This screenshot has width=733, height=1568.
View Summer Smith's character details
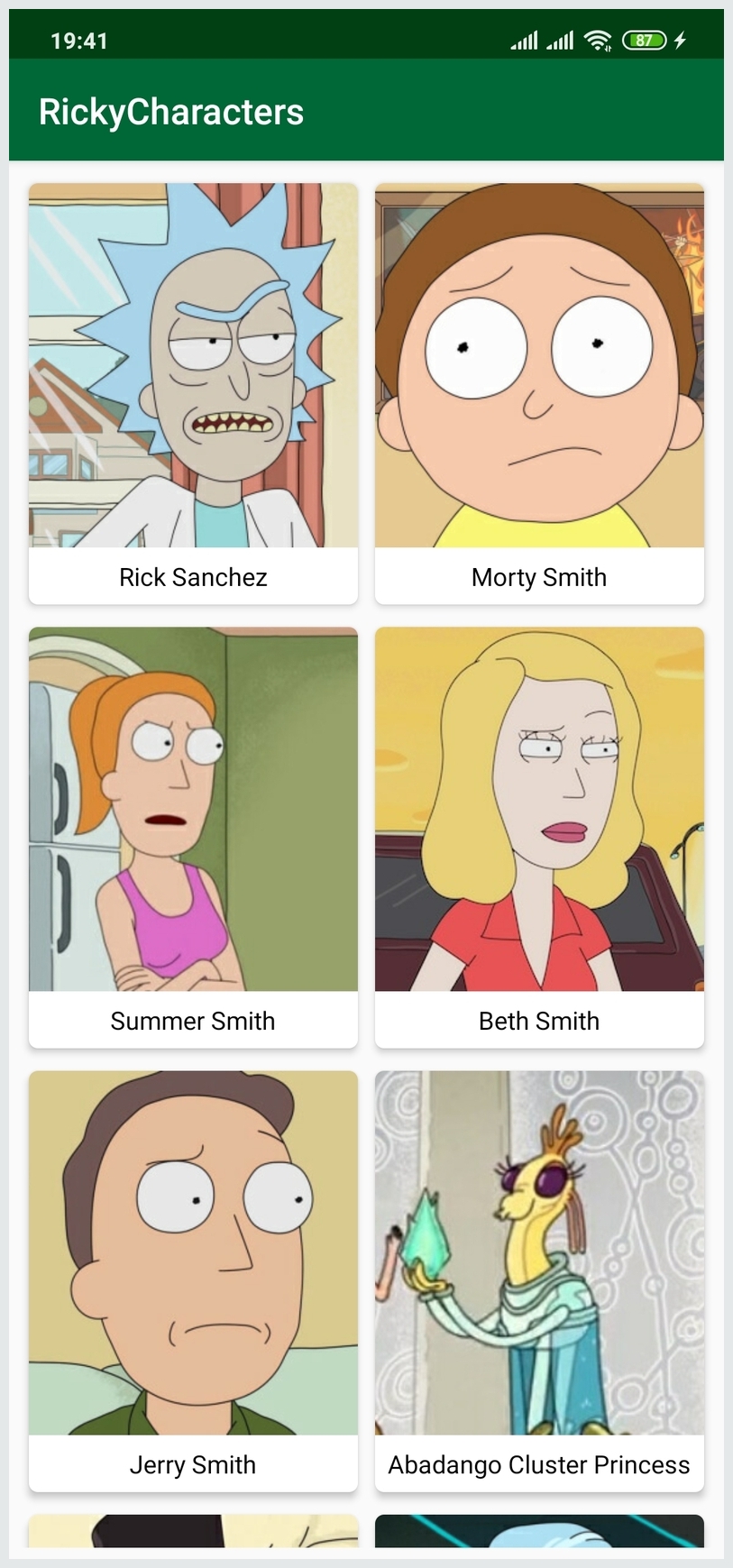[x=193, y=837]
